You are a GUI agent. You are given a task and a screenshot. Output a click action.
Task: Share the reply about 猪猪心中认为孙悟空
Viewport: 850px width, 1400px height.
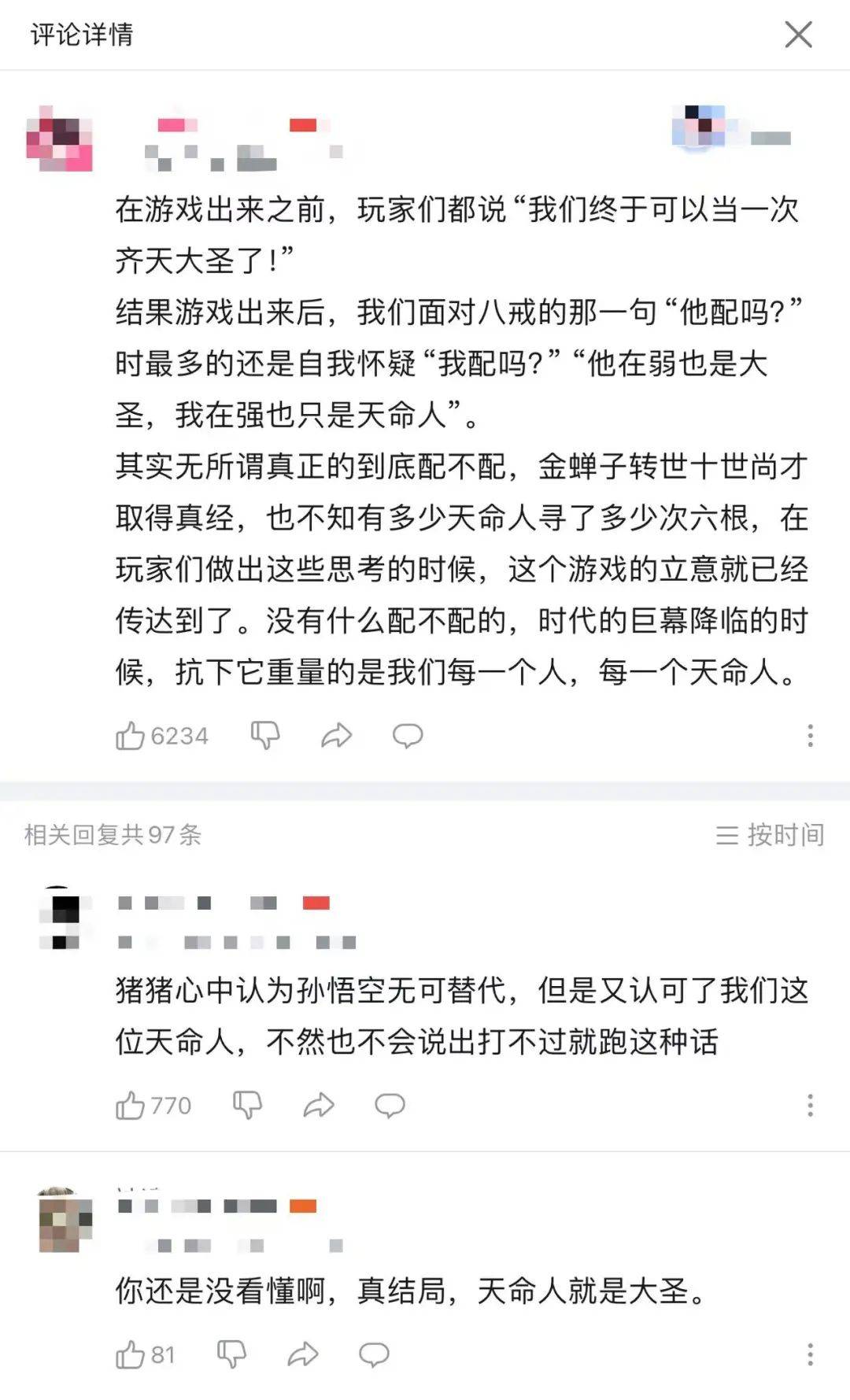click(x=319, y=1106)
